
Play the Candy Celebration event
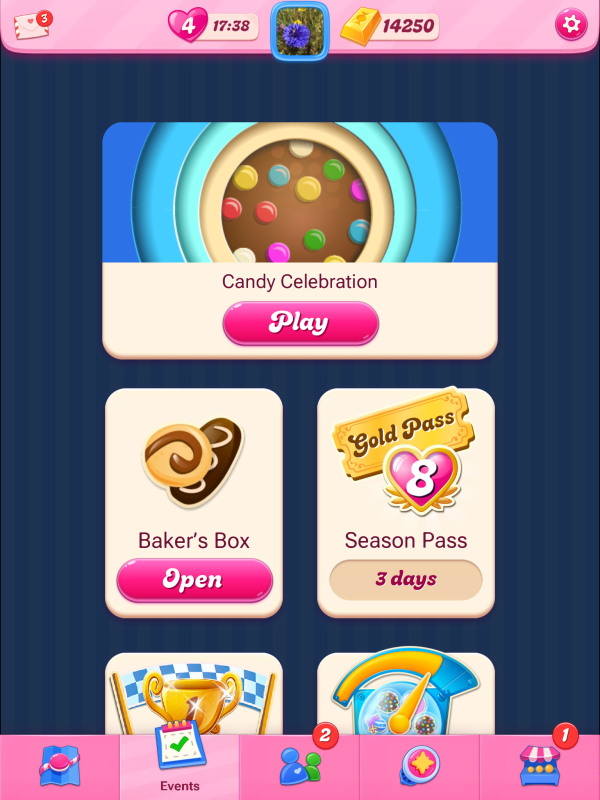pyautogui.click(x=300, y=323)
